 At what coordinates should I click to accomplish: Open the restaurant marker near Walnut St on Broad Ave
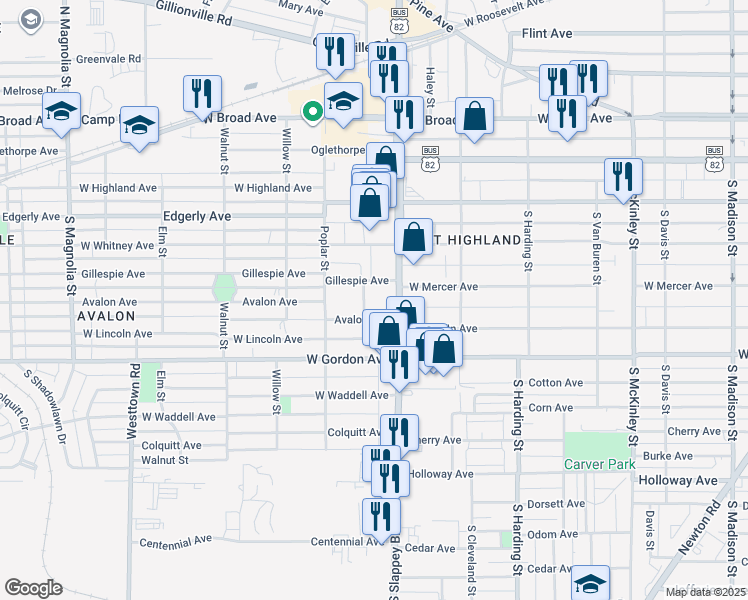click(x=202, y=95)
